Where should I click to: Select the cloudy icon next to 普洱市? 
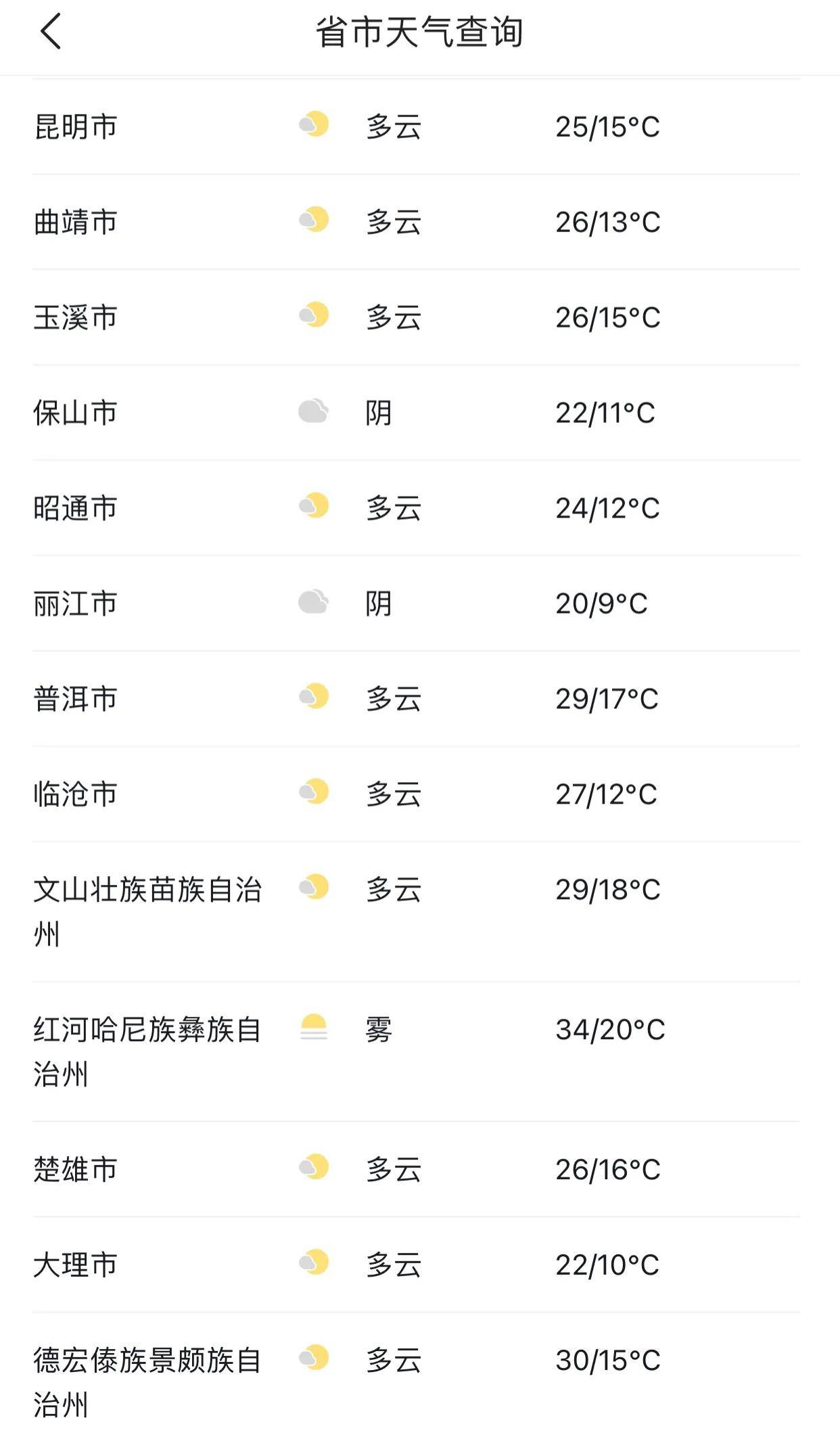point(314,700)
